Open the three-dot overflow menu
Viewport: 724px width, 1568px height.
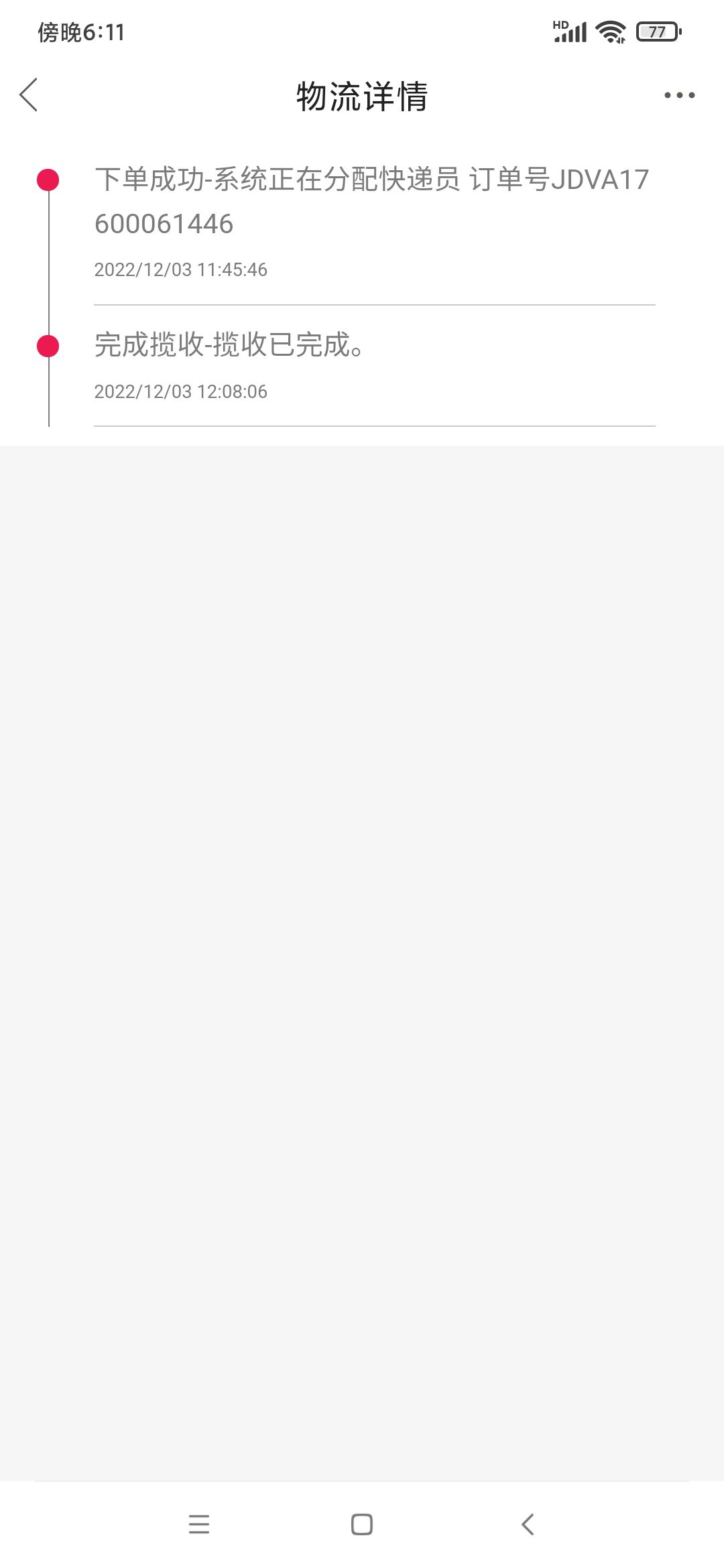tap(679, 95)
